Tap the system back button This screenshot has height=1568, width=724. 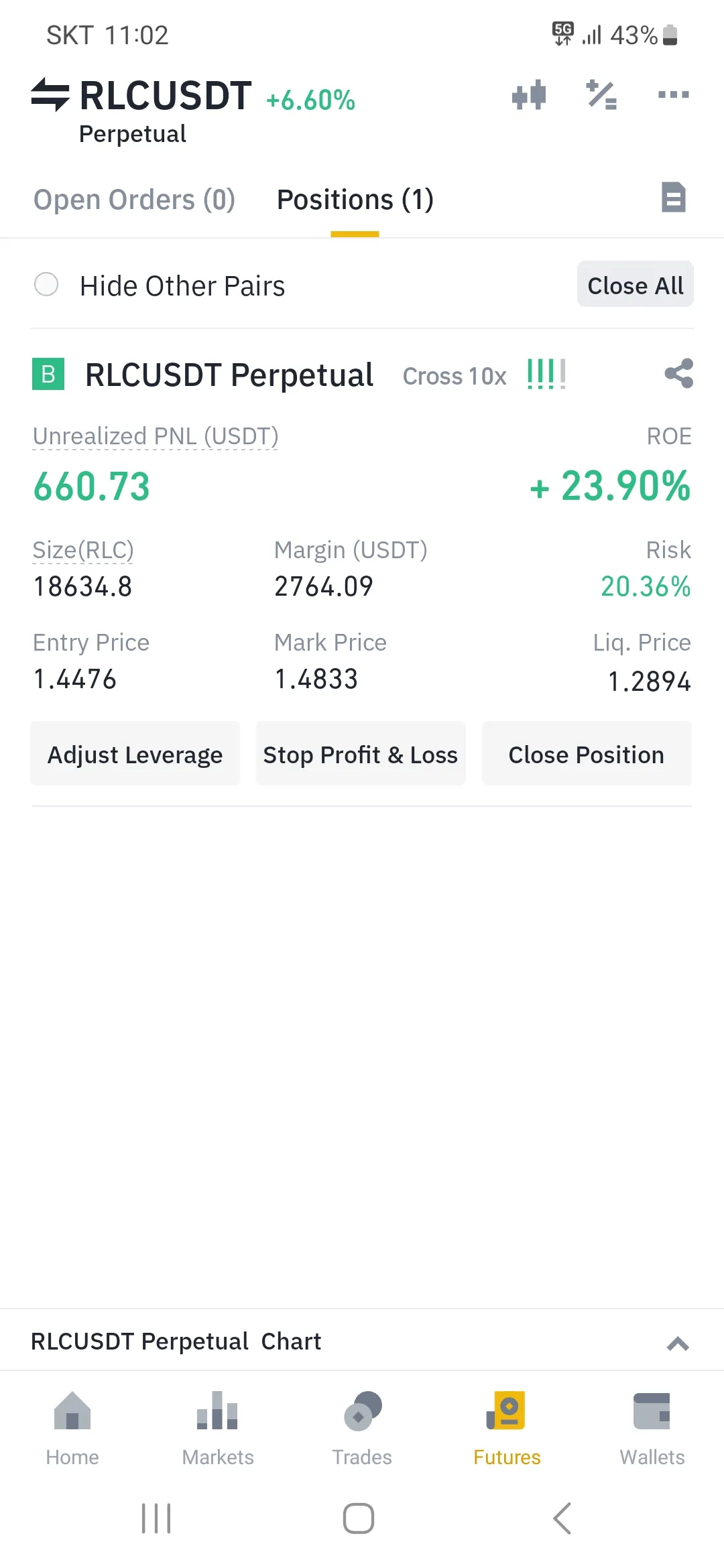(562, 1518)
